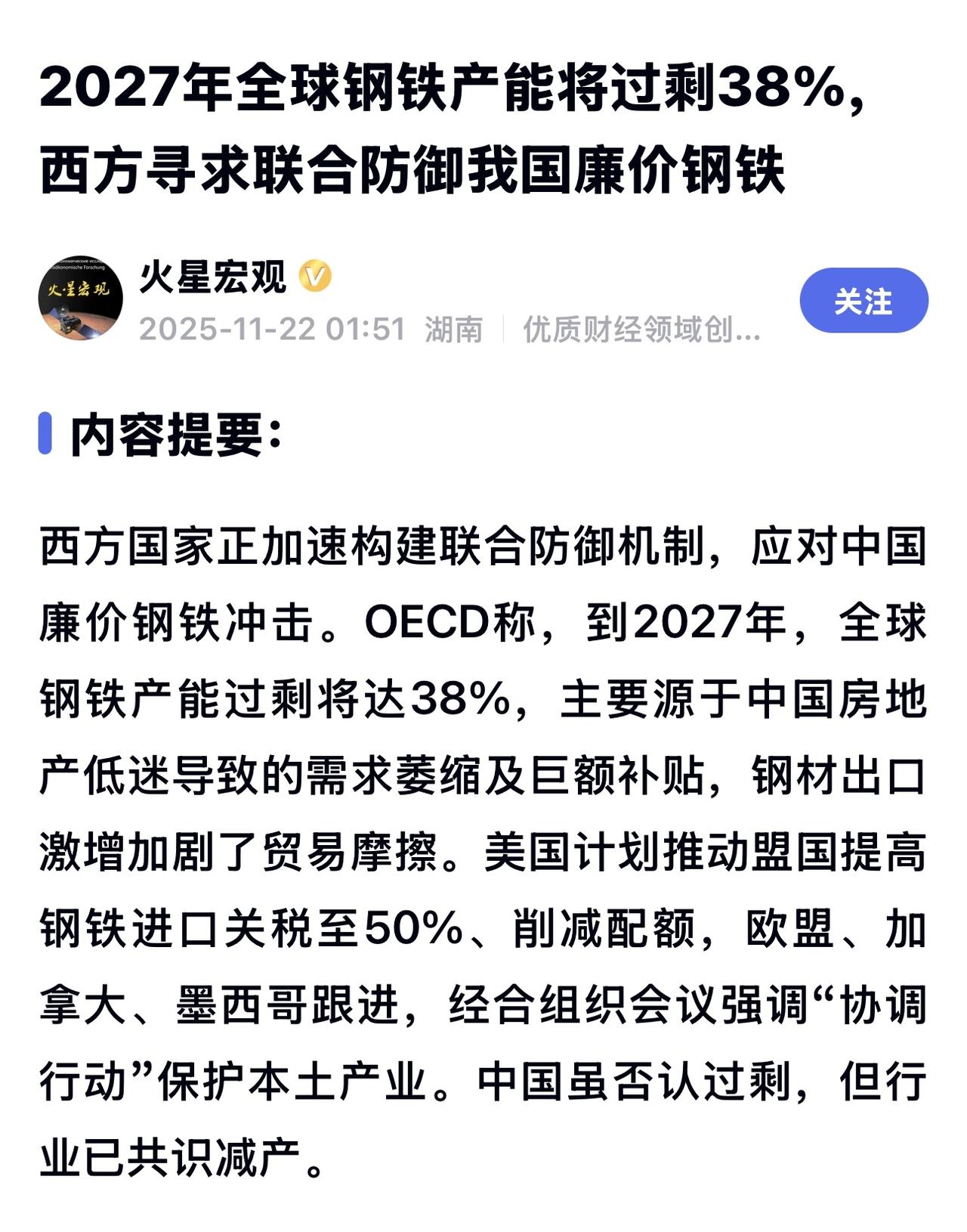
Task: Click the creator badge area under author name
Action: pos(638,330)
